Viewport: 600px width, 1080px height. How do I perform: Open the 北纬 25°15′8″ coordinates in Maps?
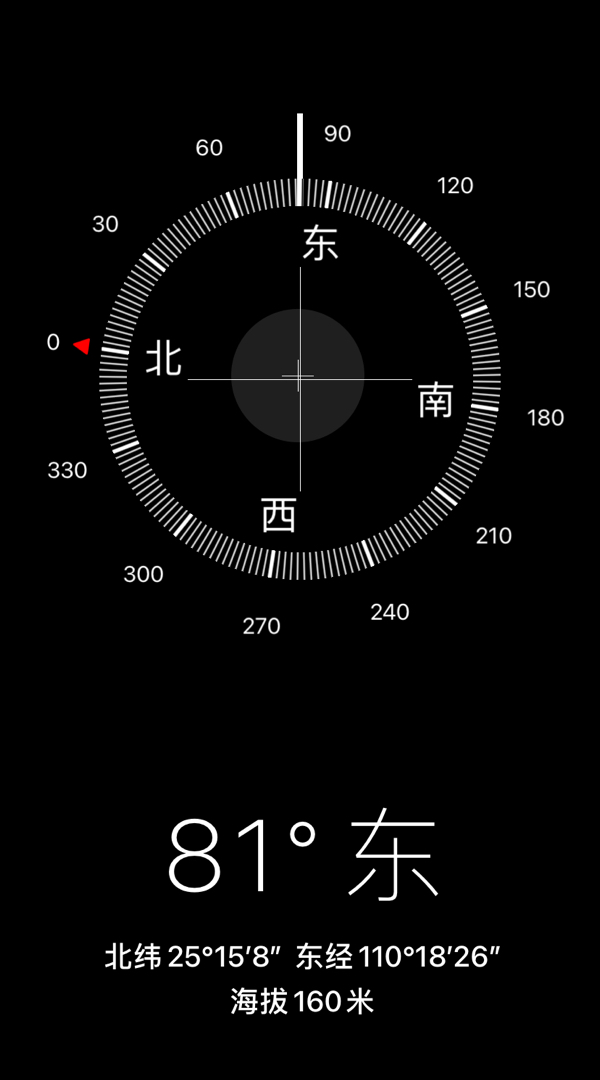pyautogui.click(x=301, y=957)
